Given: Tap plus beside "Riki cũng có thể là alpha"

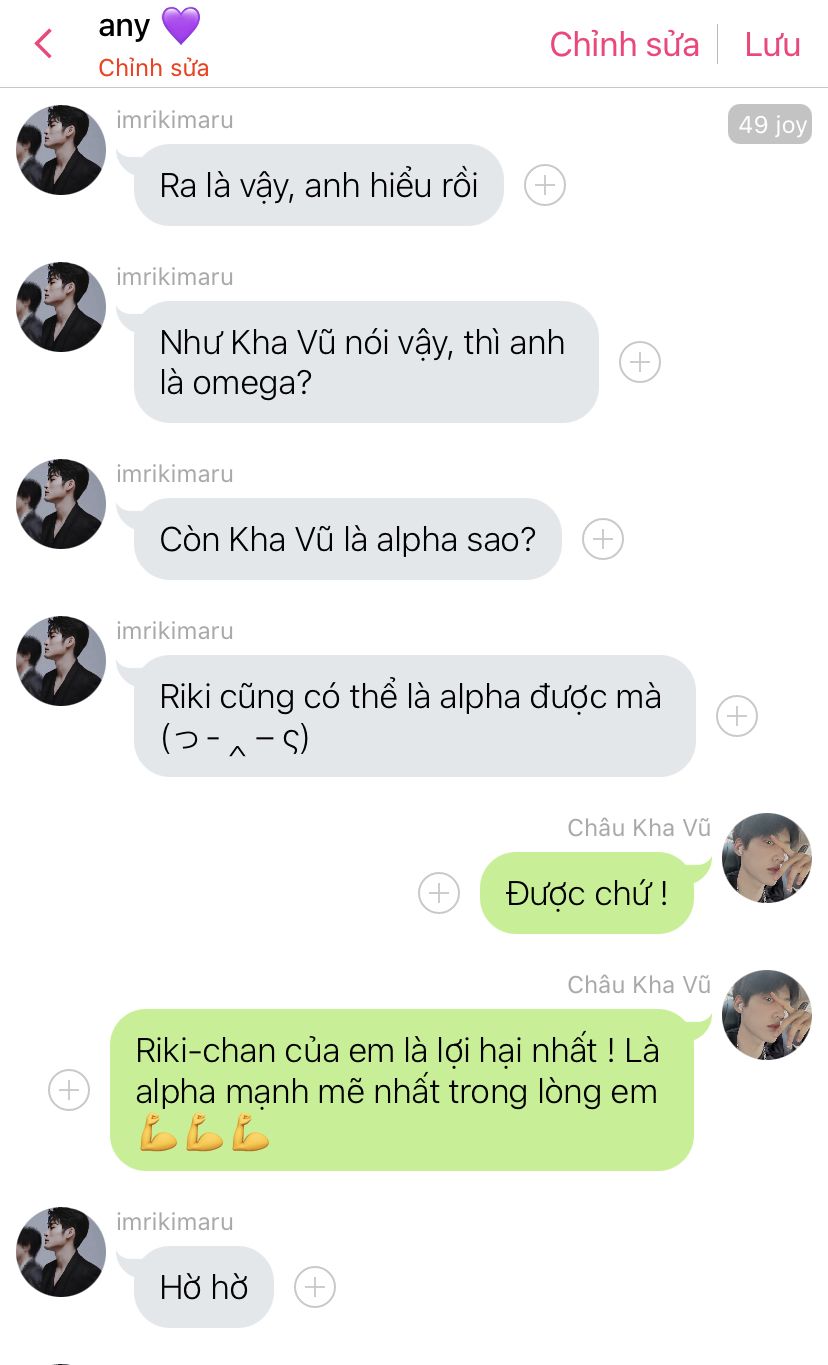Looking at the screenshot, I should click(x=737, y=716).
